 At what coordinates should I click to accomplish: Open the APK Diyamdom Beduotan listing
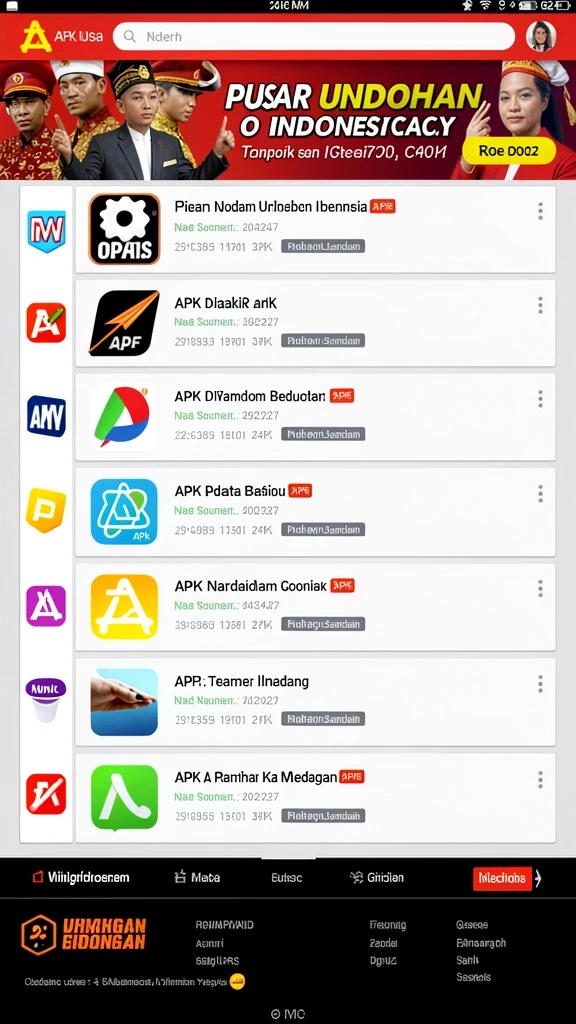(x=315, y=417)
